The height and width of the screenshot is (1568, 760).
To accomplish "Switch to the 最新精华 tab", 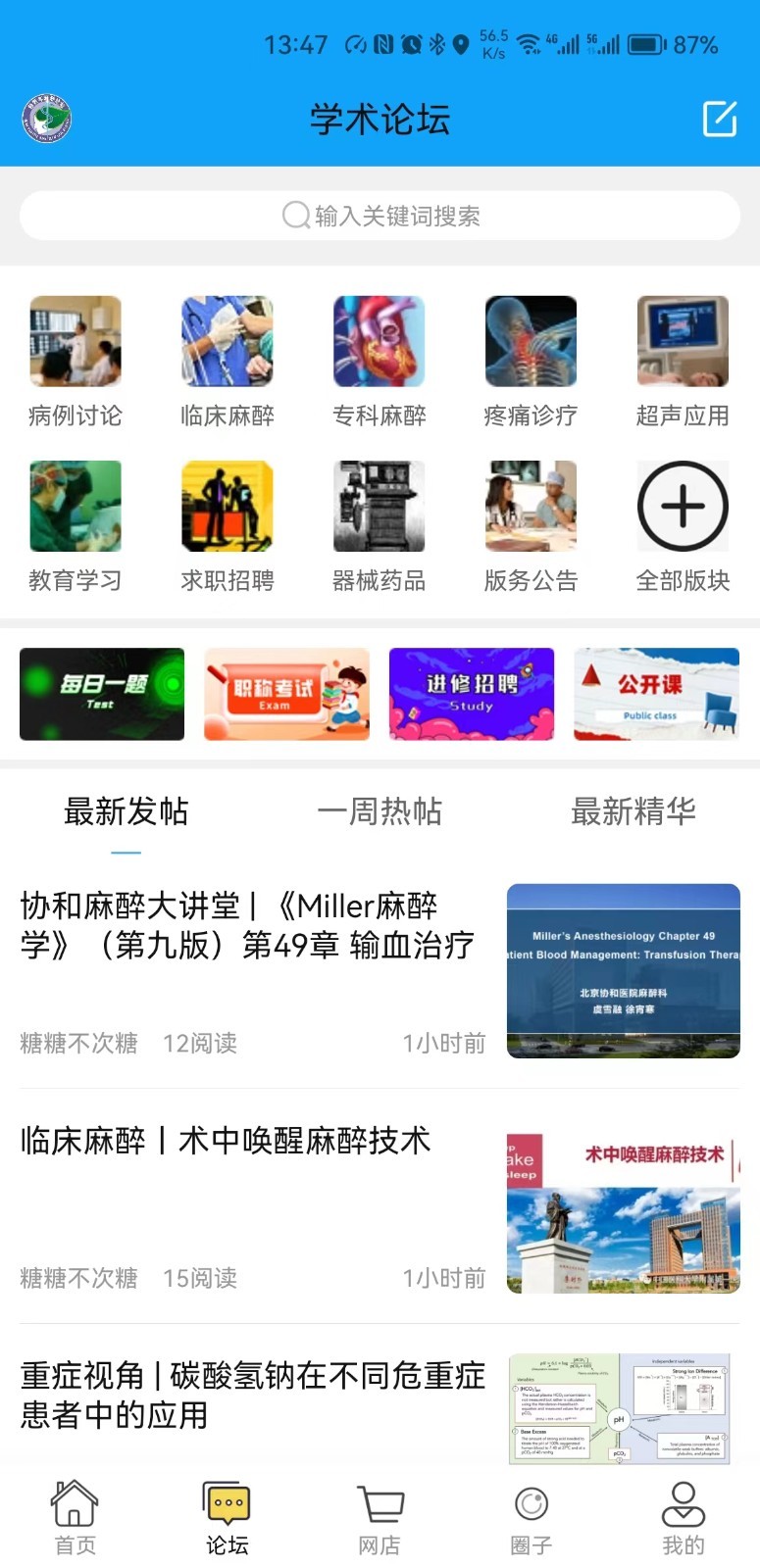I will coord(633,812).
